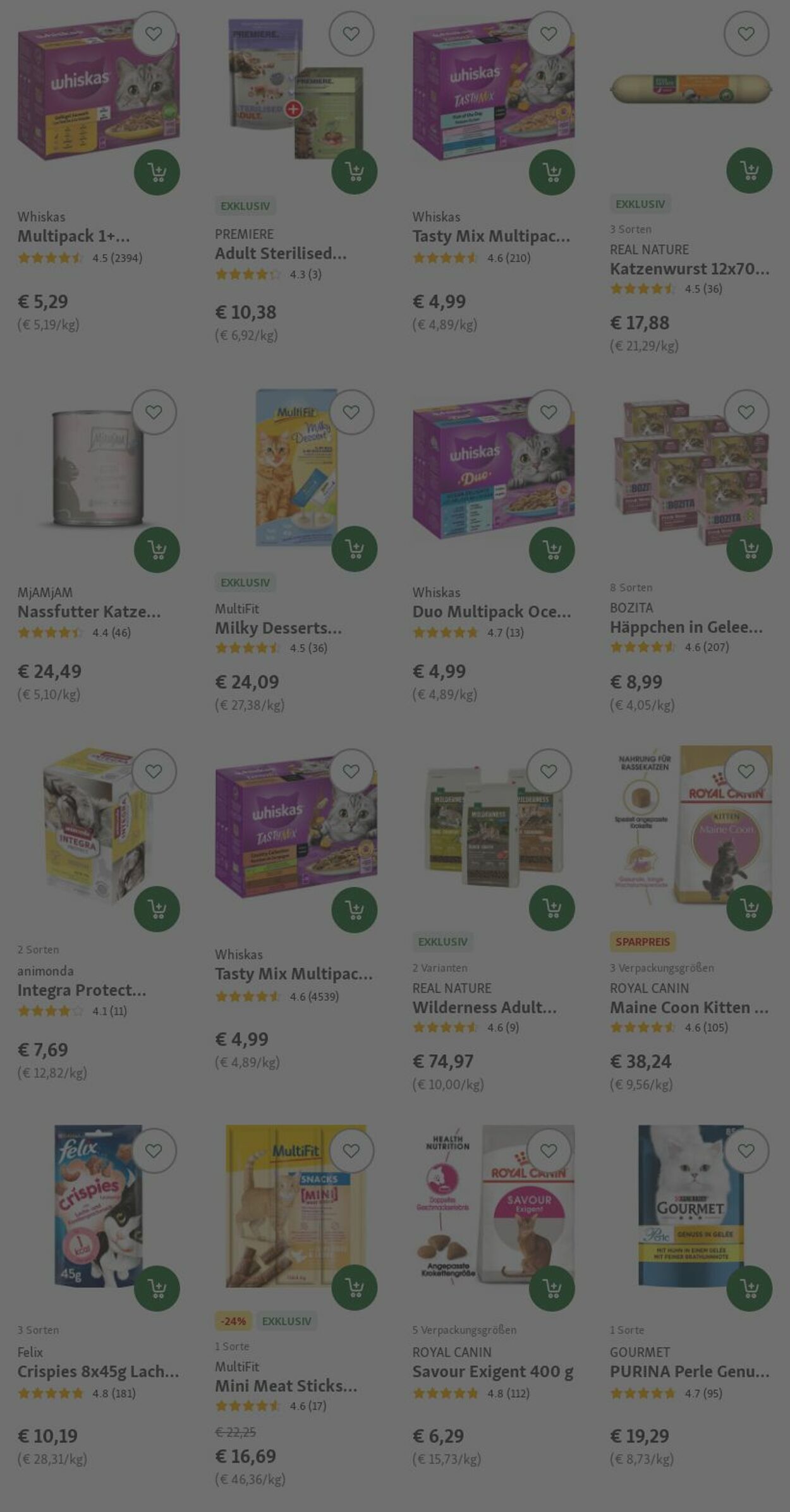This screenshot has width=790, height=1512.
Task: Open the BOZITA Häppchen in Gelee product
Action: (686, 627)
